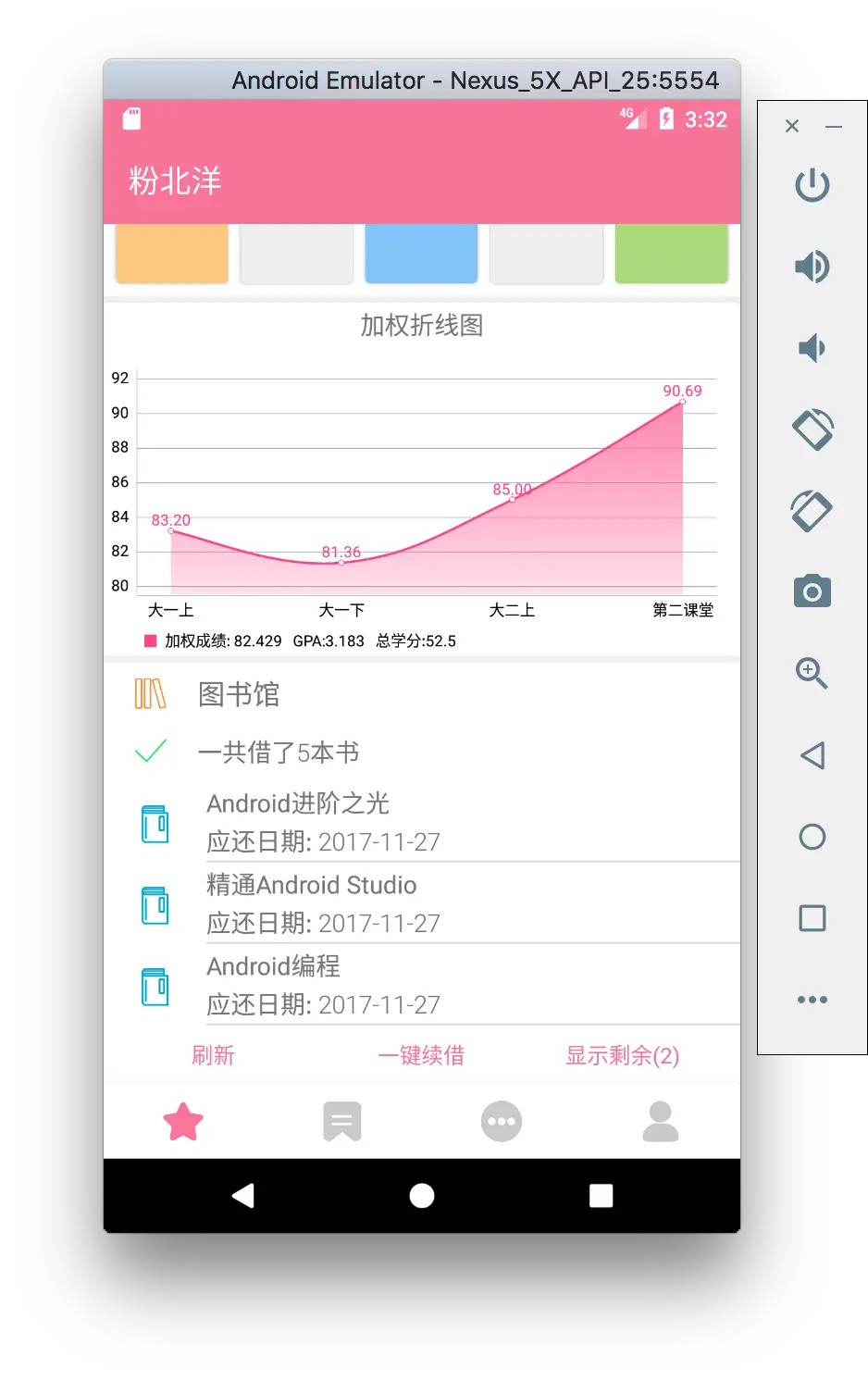Expand emulator extras with the ellipsis icon

click(x=812, y=999)
